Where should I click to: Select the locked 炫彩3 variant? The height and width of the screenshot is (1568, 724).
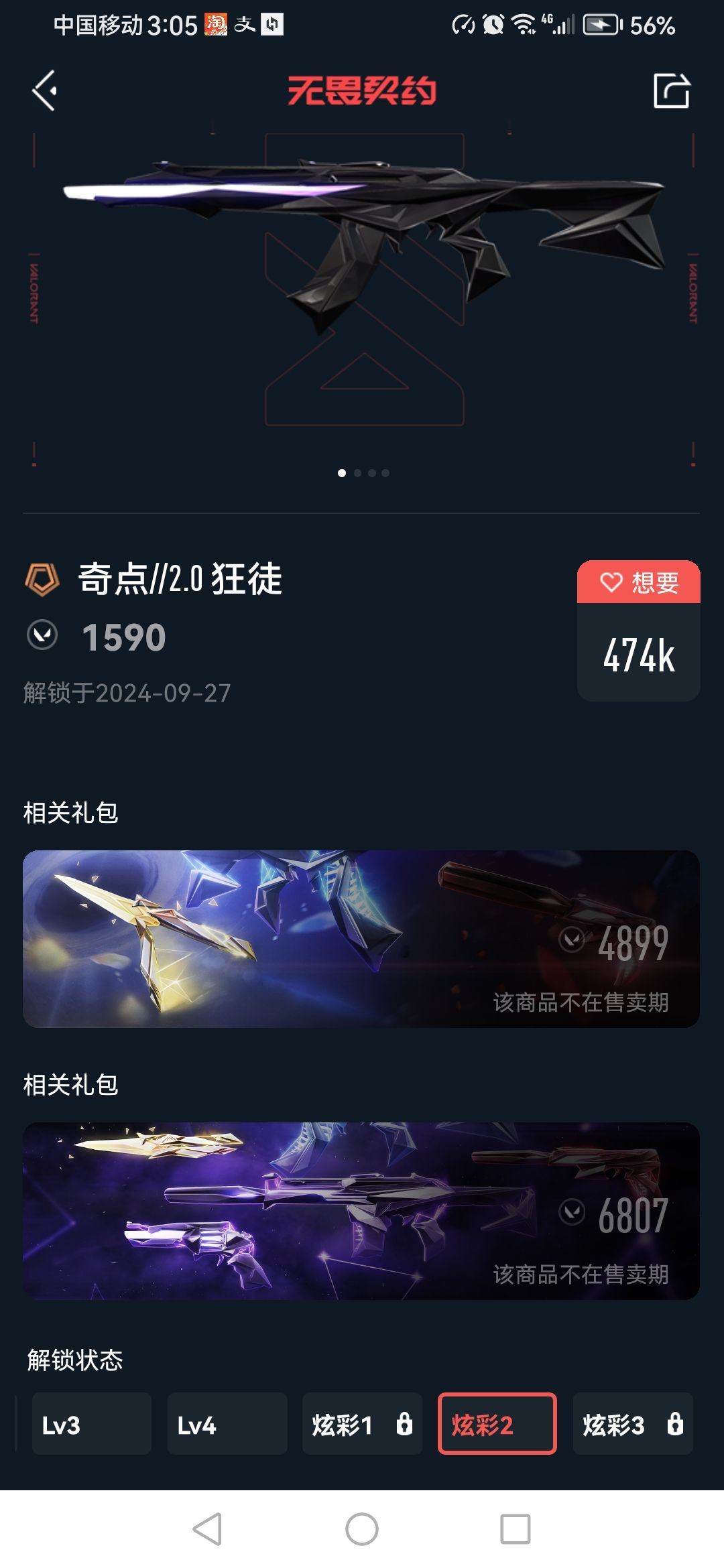(632, 1424)
